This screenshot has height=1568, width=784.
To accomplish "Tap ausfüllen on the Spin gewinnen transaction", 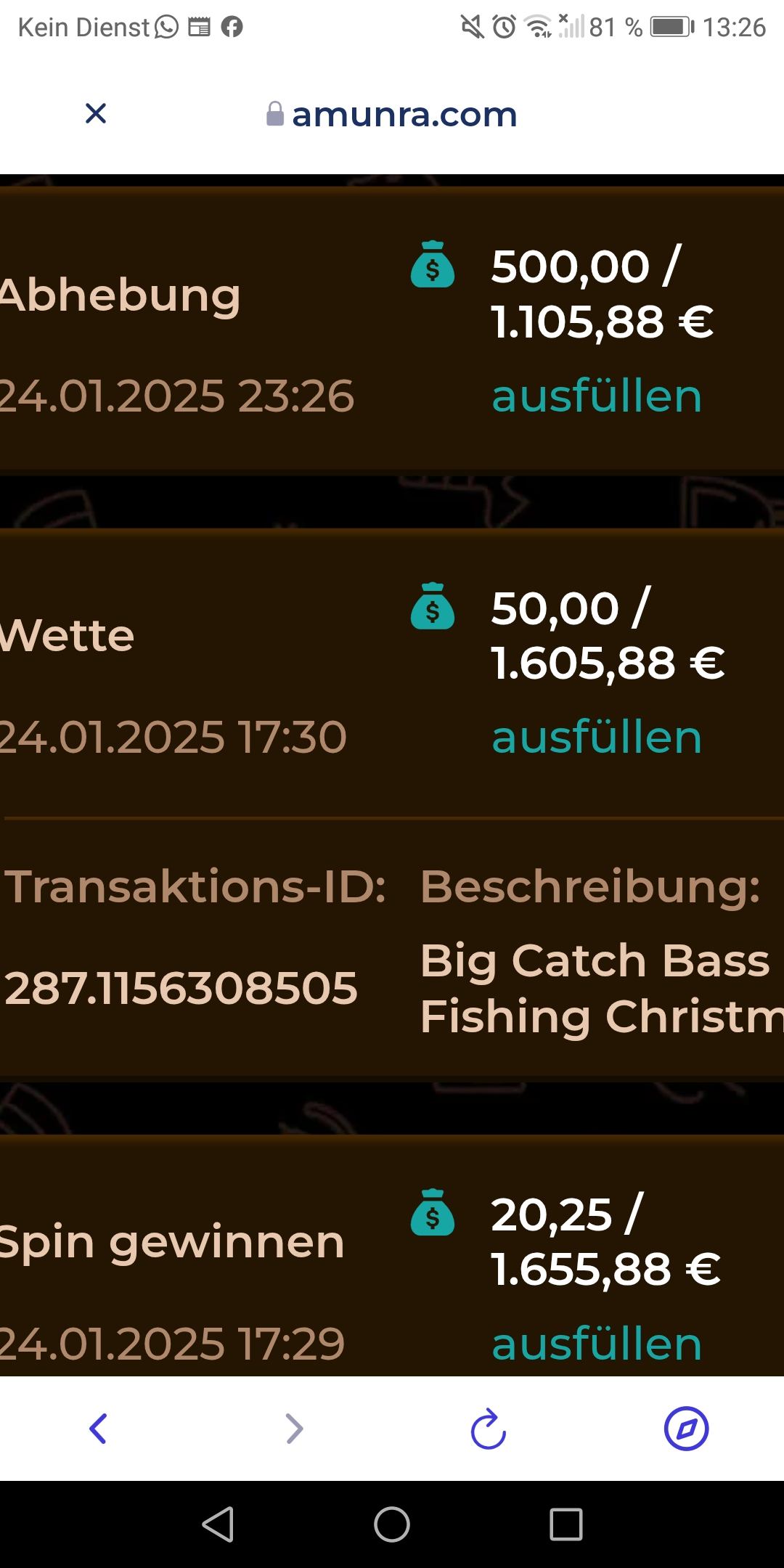I will tap(597, 1344).
